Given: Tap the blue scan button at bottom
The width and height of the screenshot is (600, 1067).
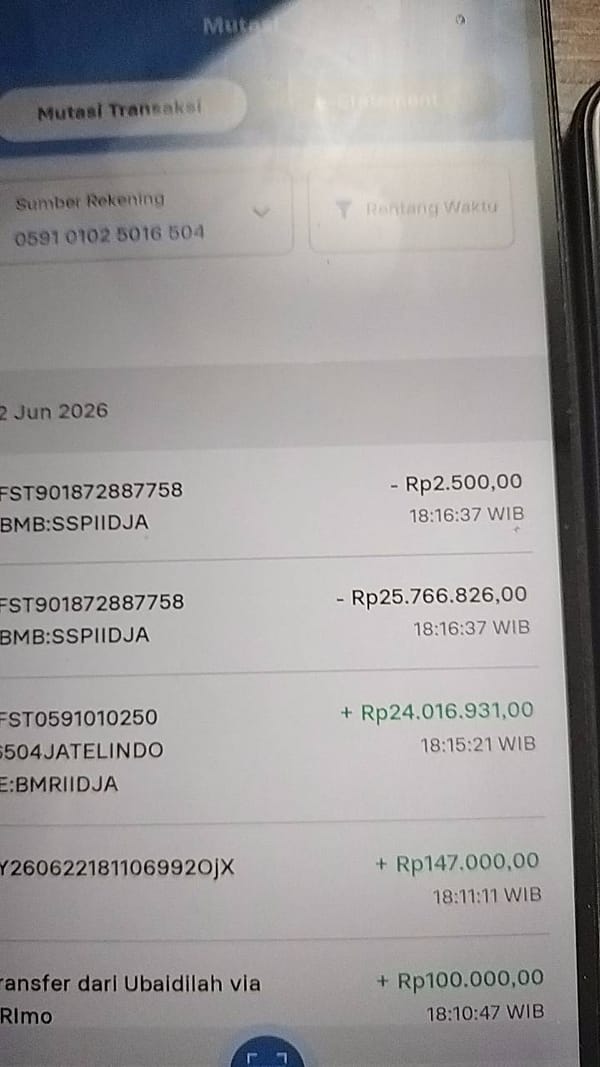Looking at the screenshot, I should (267, 1054).
